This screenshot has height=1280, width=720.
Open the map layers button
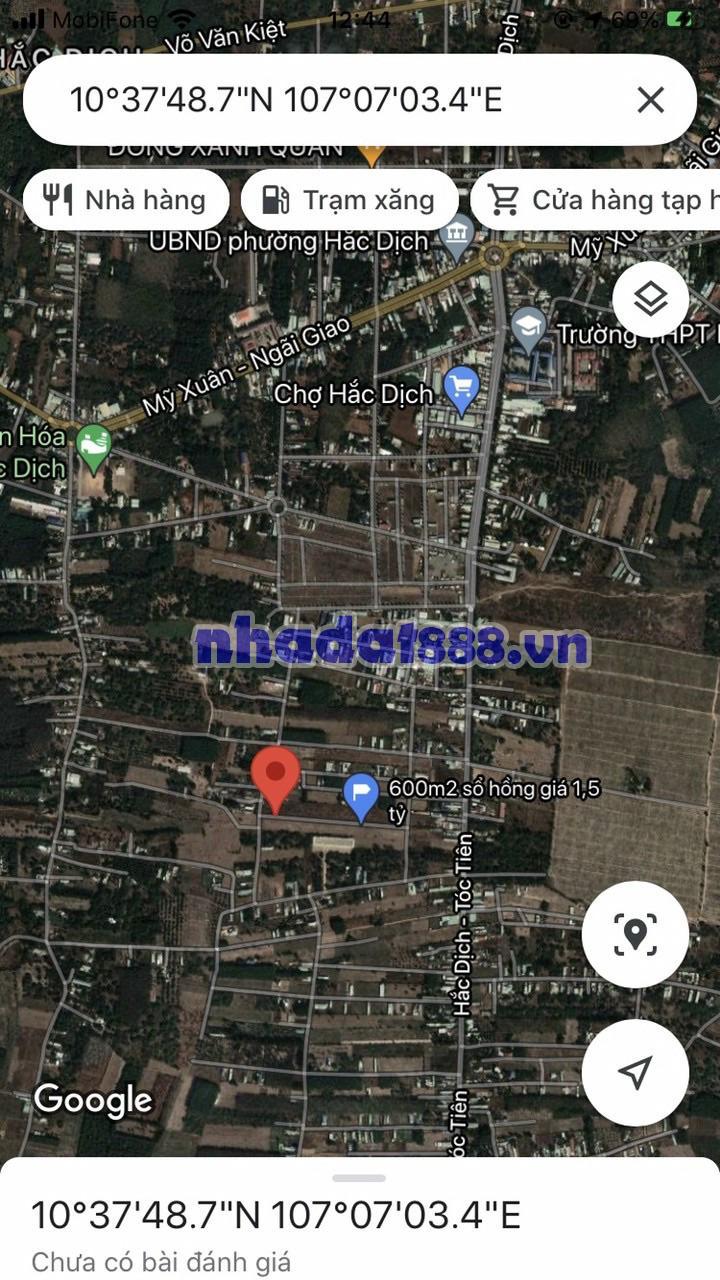tap(651, 299)
